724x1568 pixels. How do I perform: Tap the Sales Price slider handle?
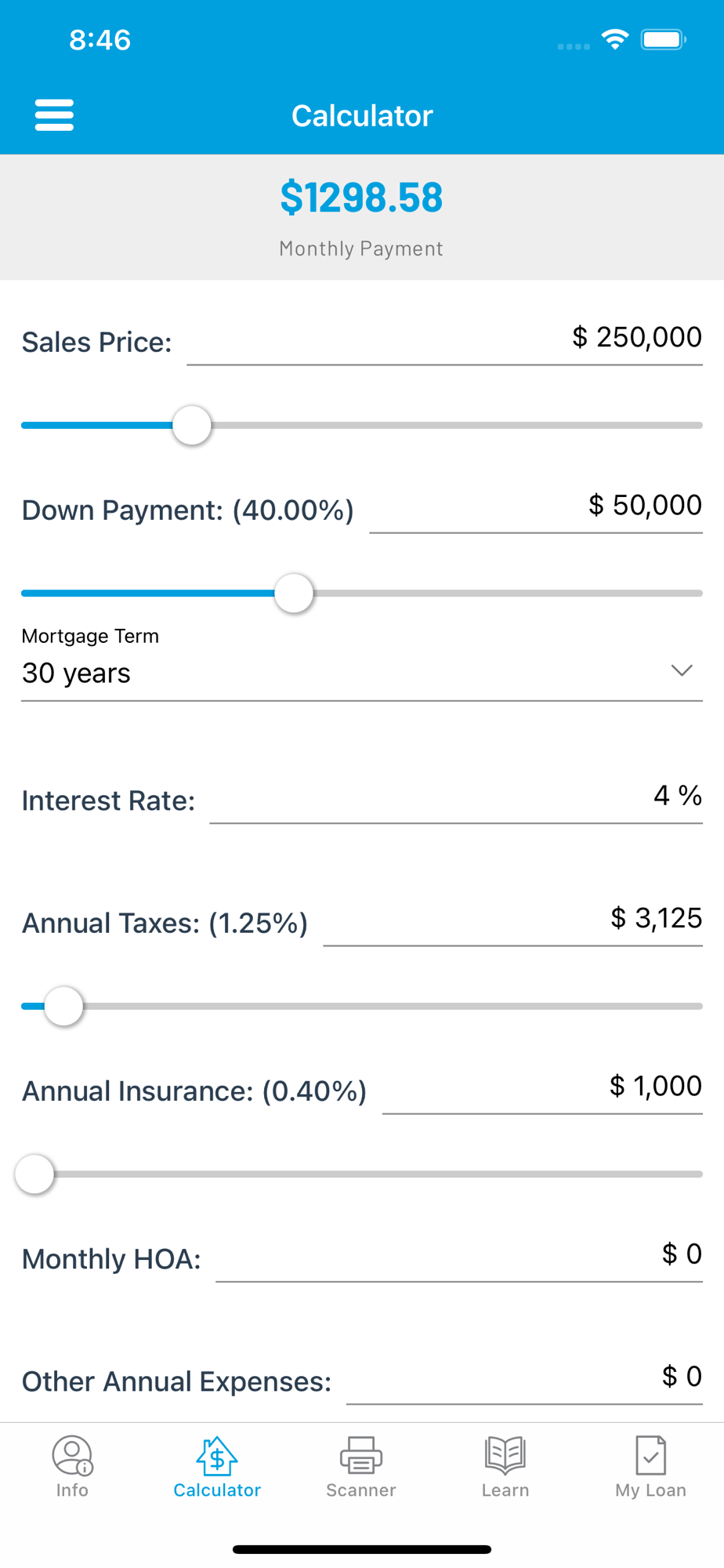tap(192, 425)
